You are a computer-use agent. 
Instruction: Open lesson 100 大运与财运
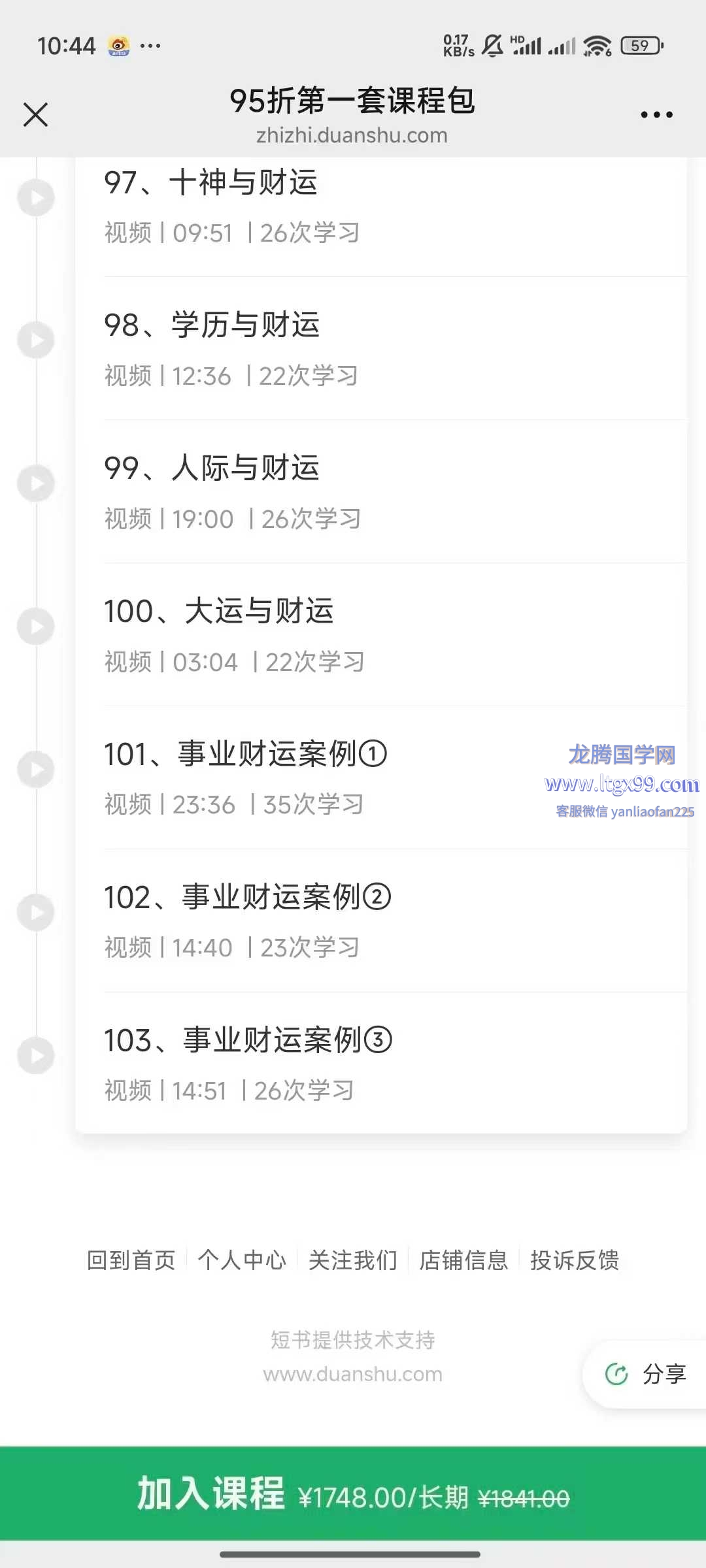pos(381,634)
